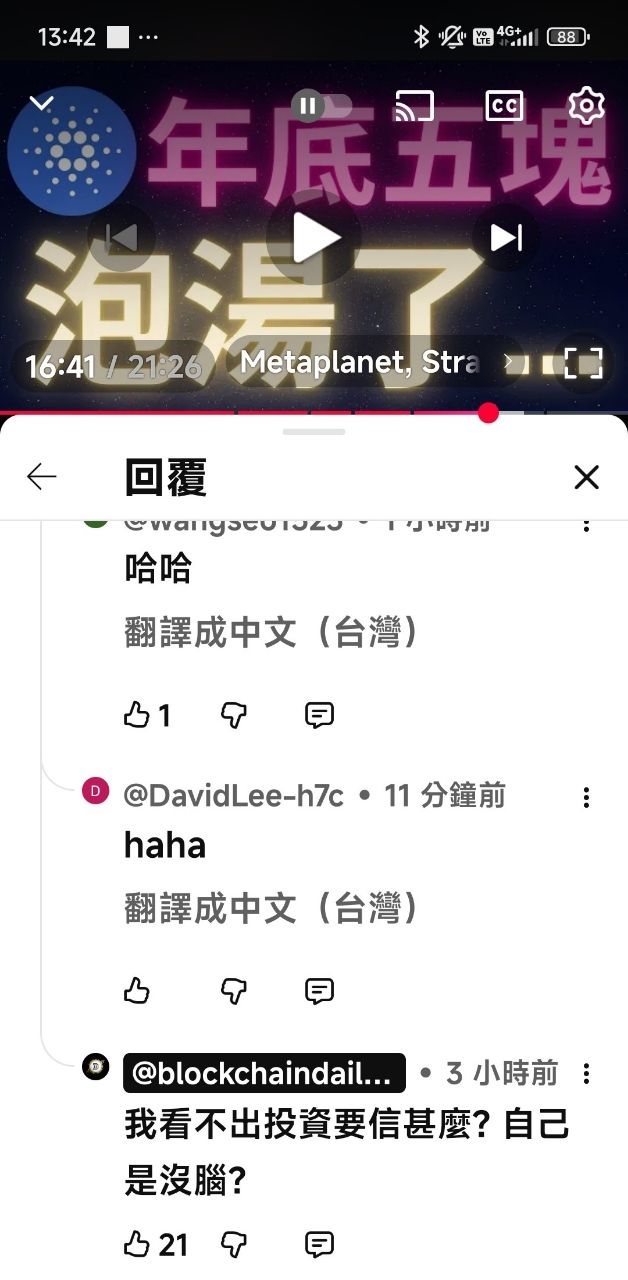Toggle closed captions
Image resolution: width=628 pixels, height=1280 pixels.
504,105
